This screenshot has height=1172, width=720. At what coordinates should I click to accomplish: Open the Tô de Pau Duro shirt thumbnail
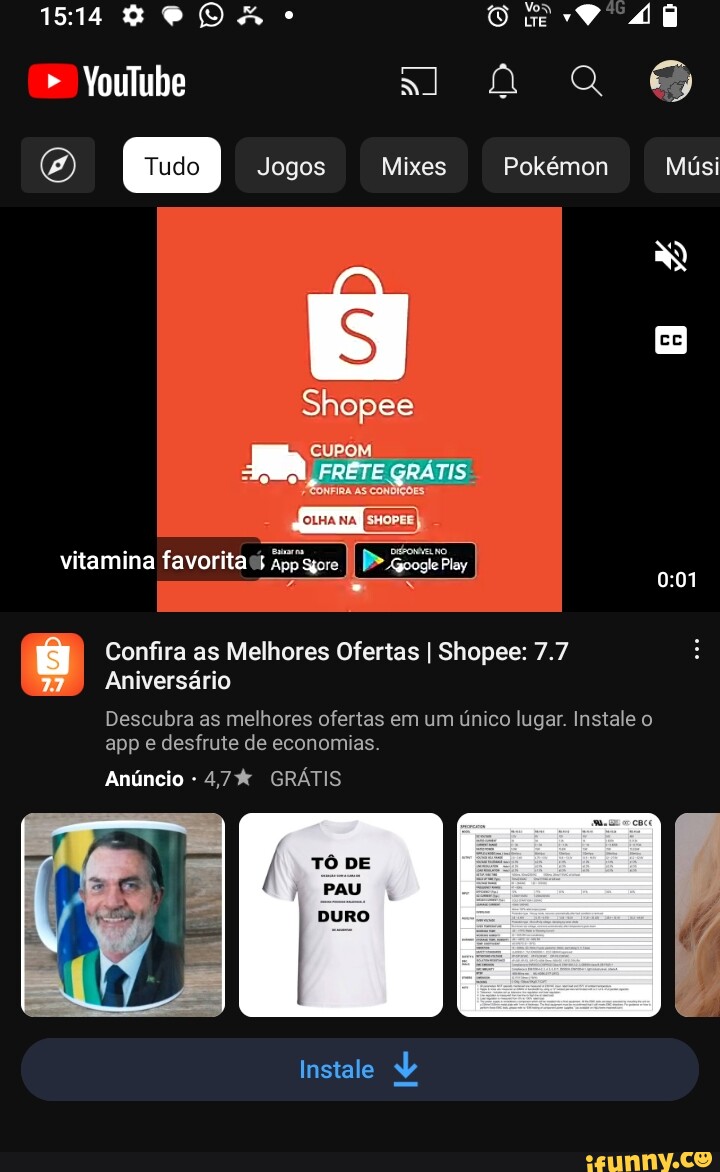click(341, 915)
